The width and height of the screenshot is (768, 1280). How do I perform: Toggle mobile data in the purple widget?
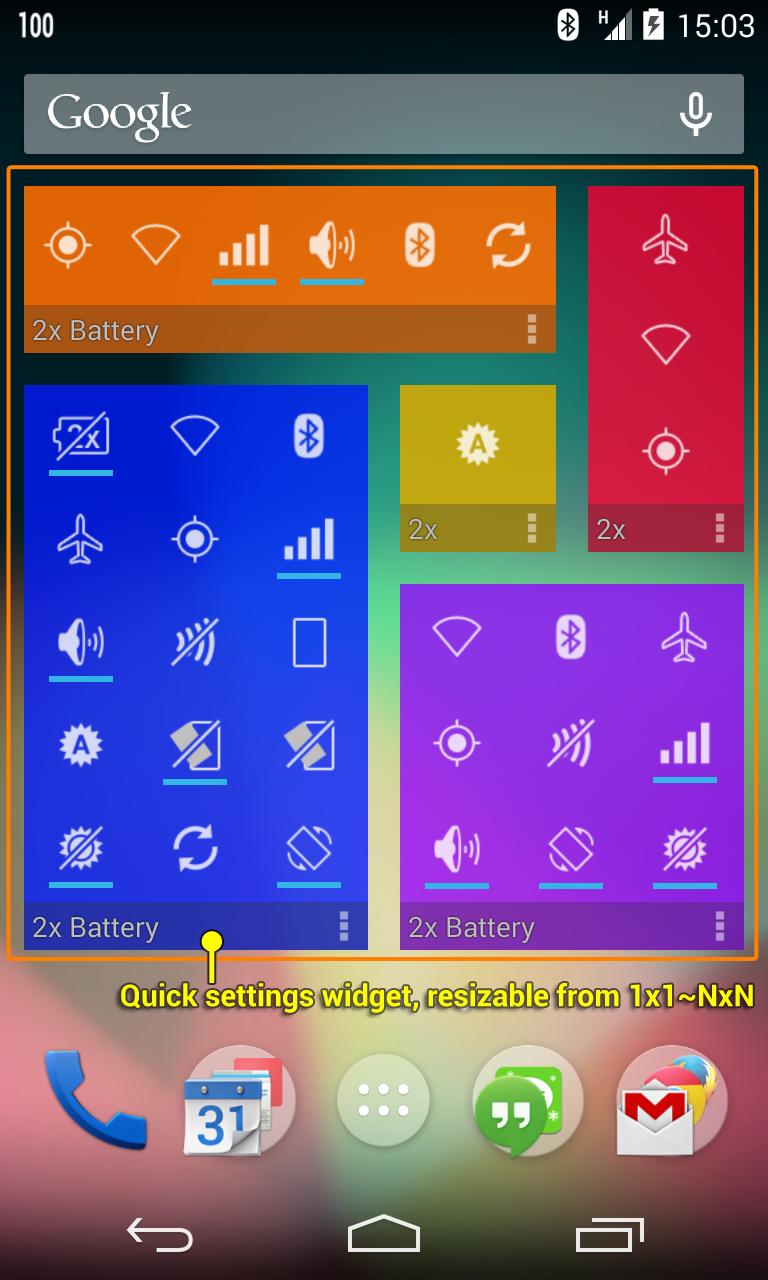pos(686,745)
